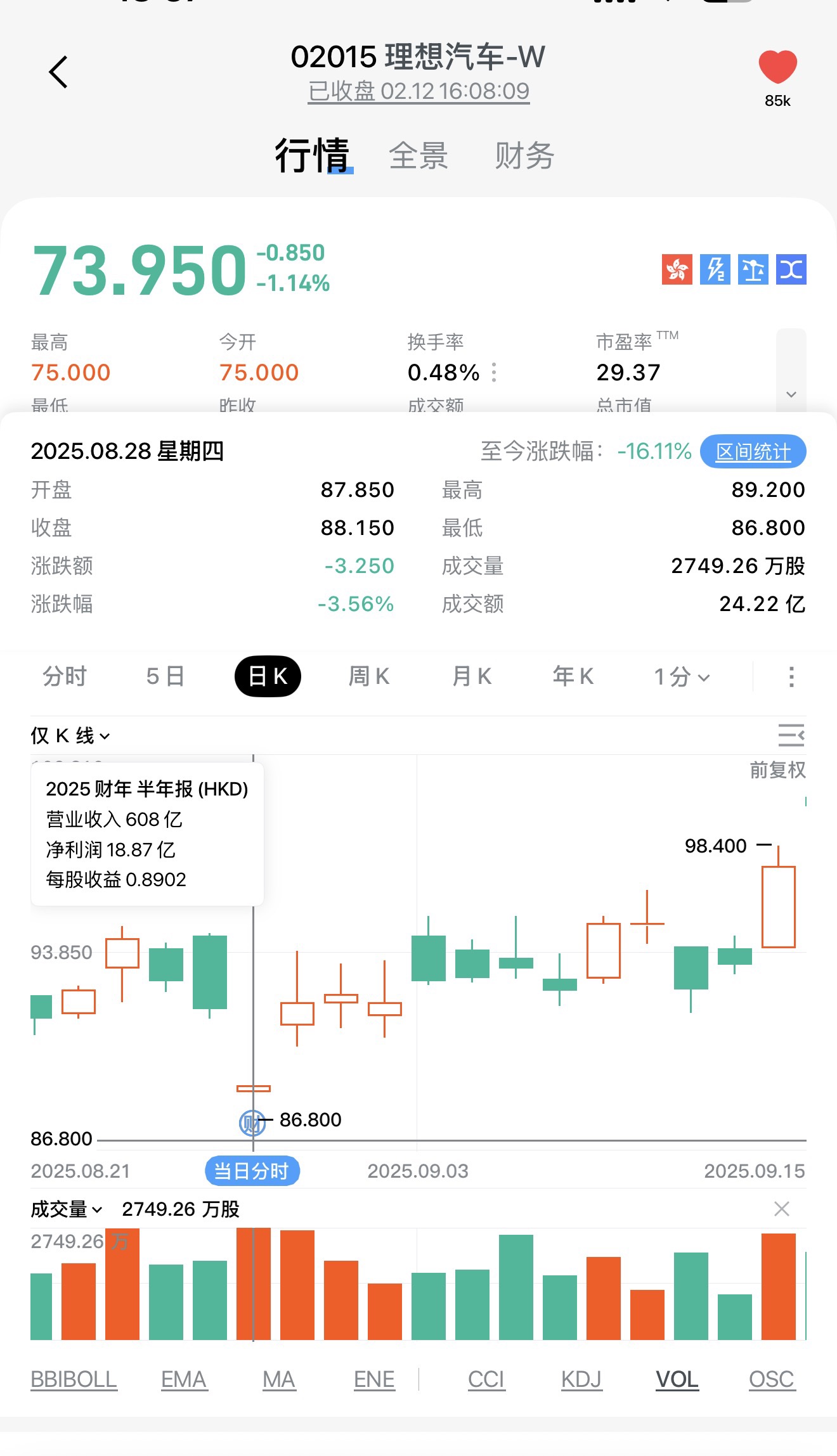Go back using the back arrow
This screenshot has width=837, height=1456.
(58, 72)
